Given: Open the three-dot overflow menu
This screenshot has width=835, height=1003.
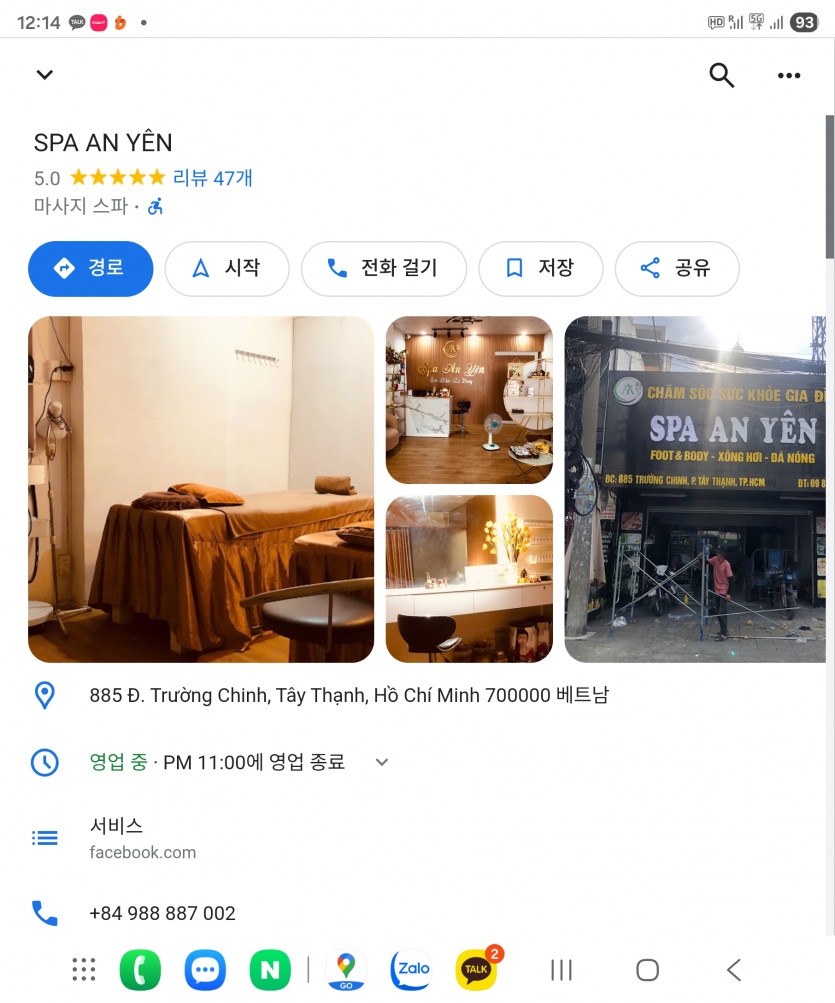Looking at the screenshot, I should [789, 76].
